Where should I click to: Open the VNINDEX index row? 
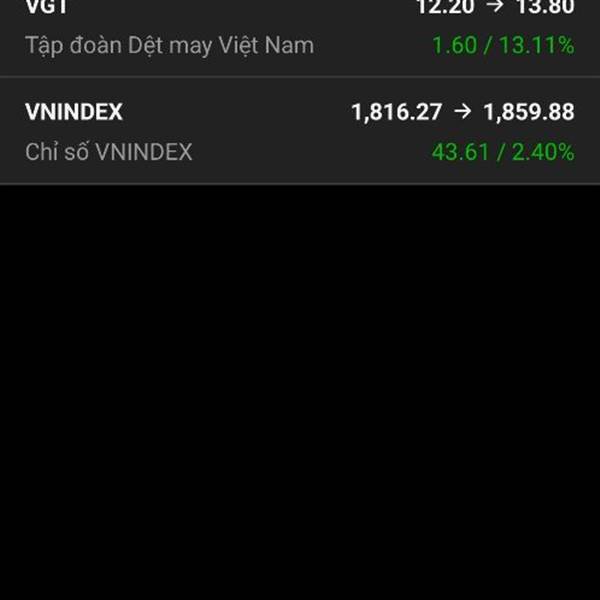point(300,131)
